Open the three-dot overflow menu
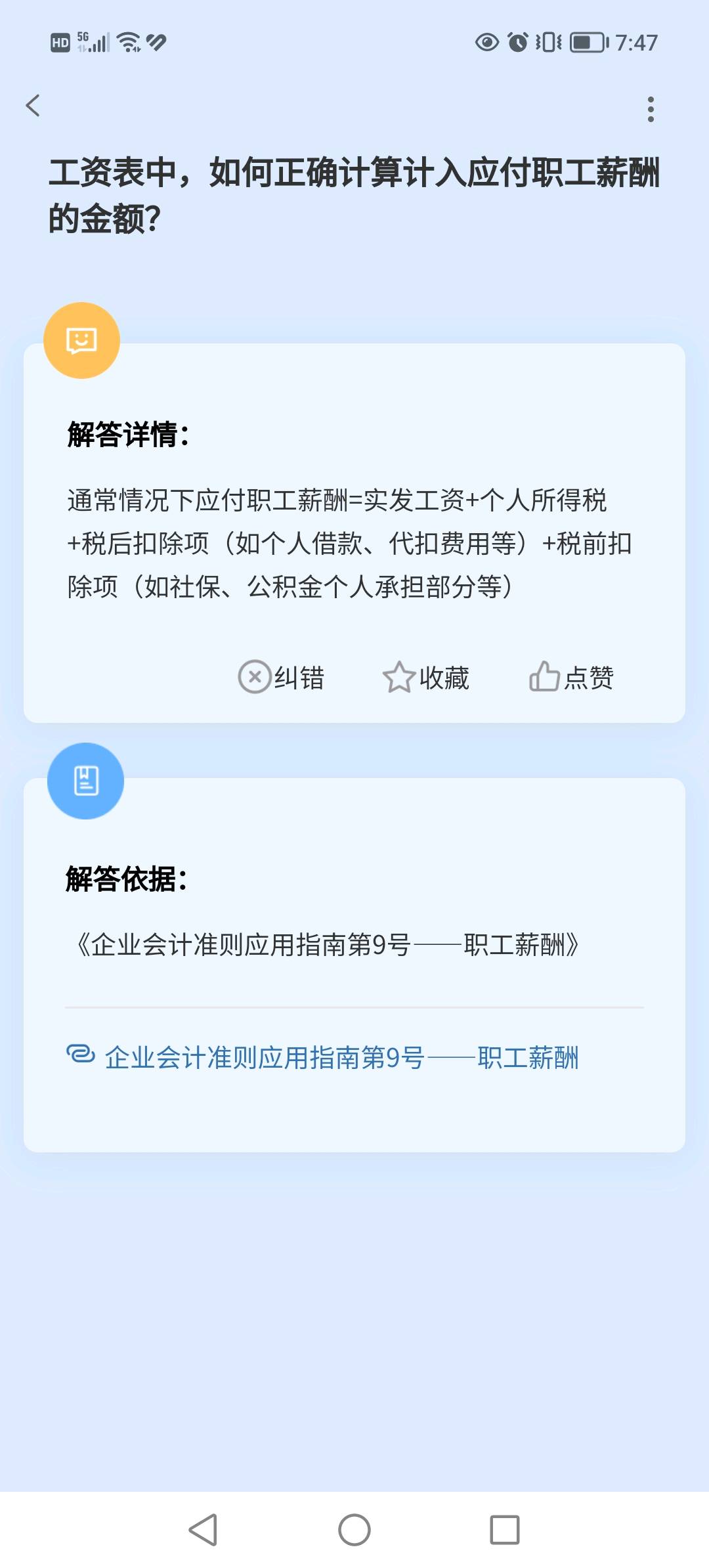Screen dimensions: 709x1568 click(651, 109)
